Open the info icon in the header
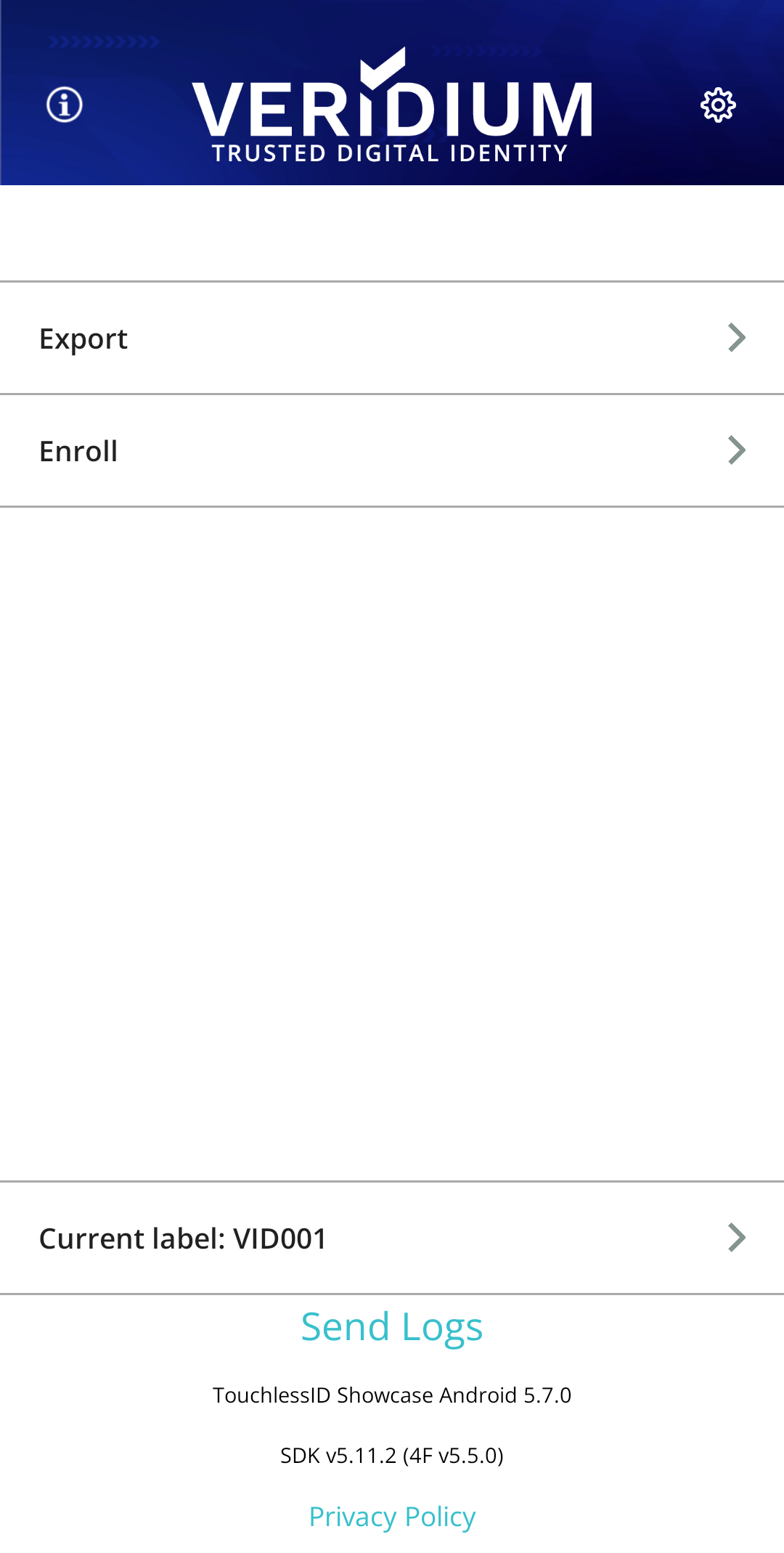784x1553 pixels. point(65,105)
